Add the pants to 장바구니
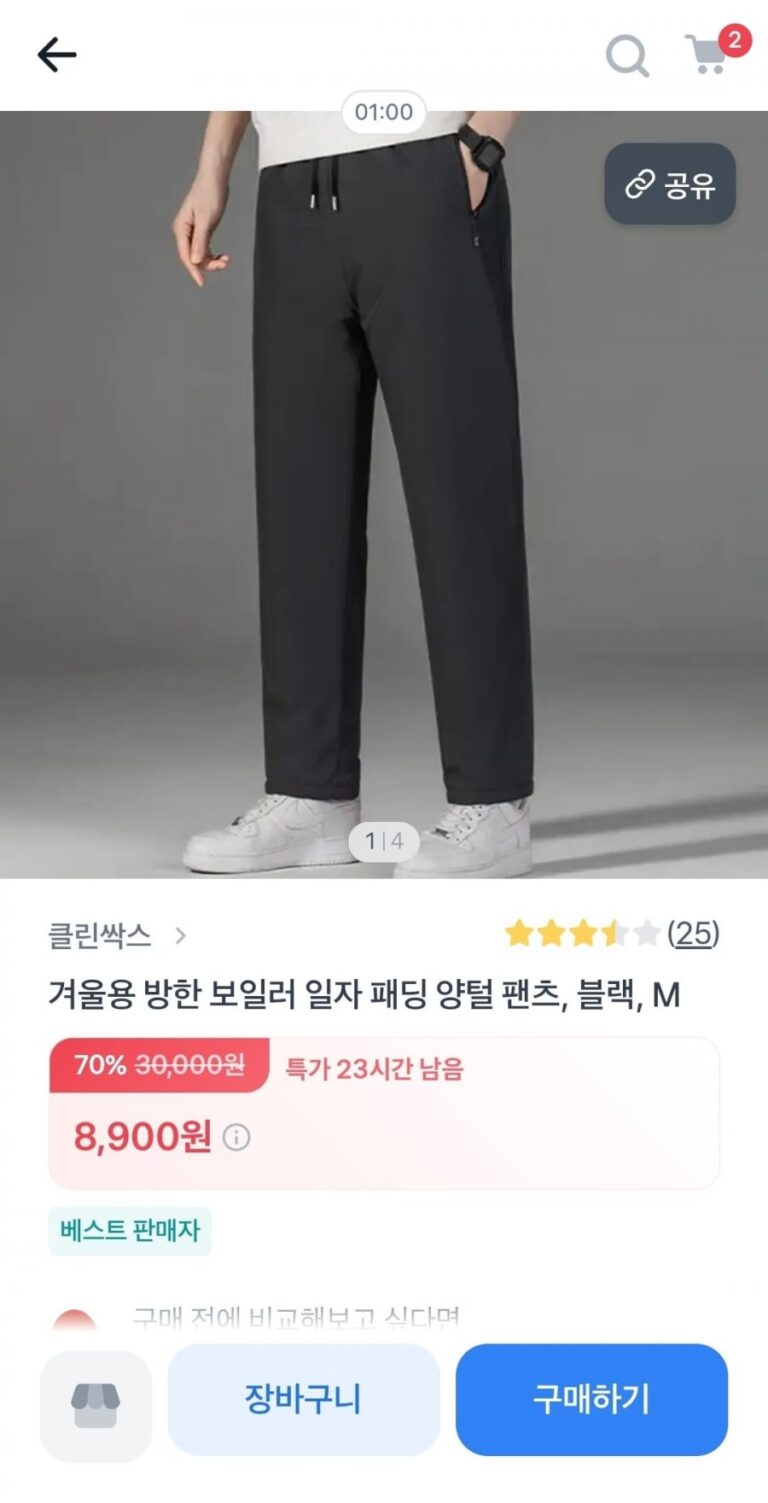The width and height of the screenshot is (768, 1503). click(x=304, y=1399)
